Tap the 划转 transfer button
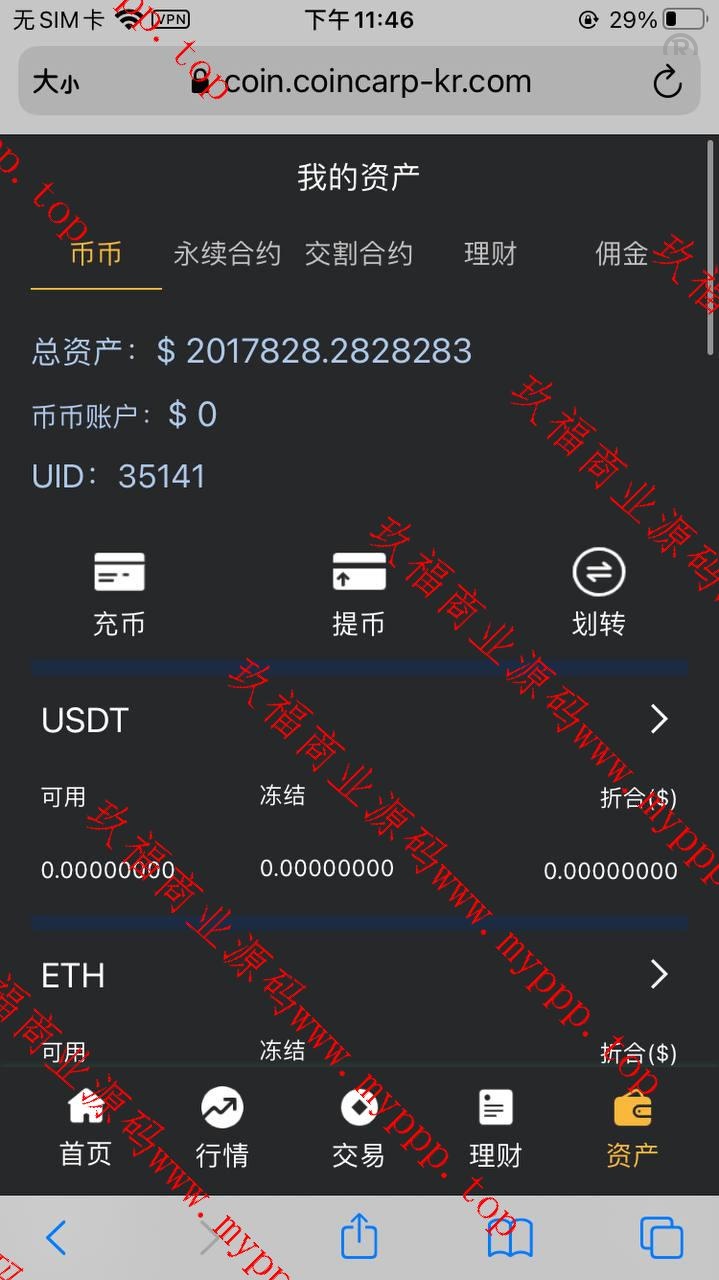The image size is (719, 1280). coord(598,593)
